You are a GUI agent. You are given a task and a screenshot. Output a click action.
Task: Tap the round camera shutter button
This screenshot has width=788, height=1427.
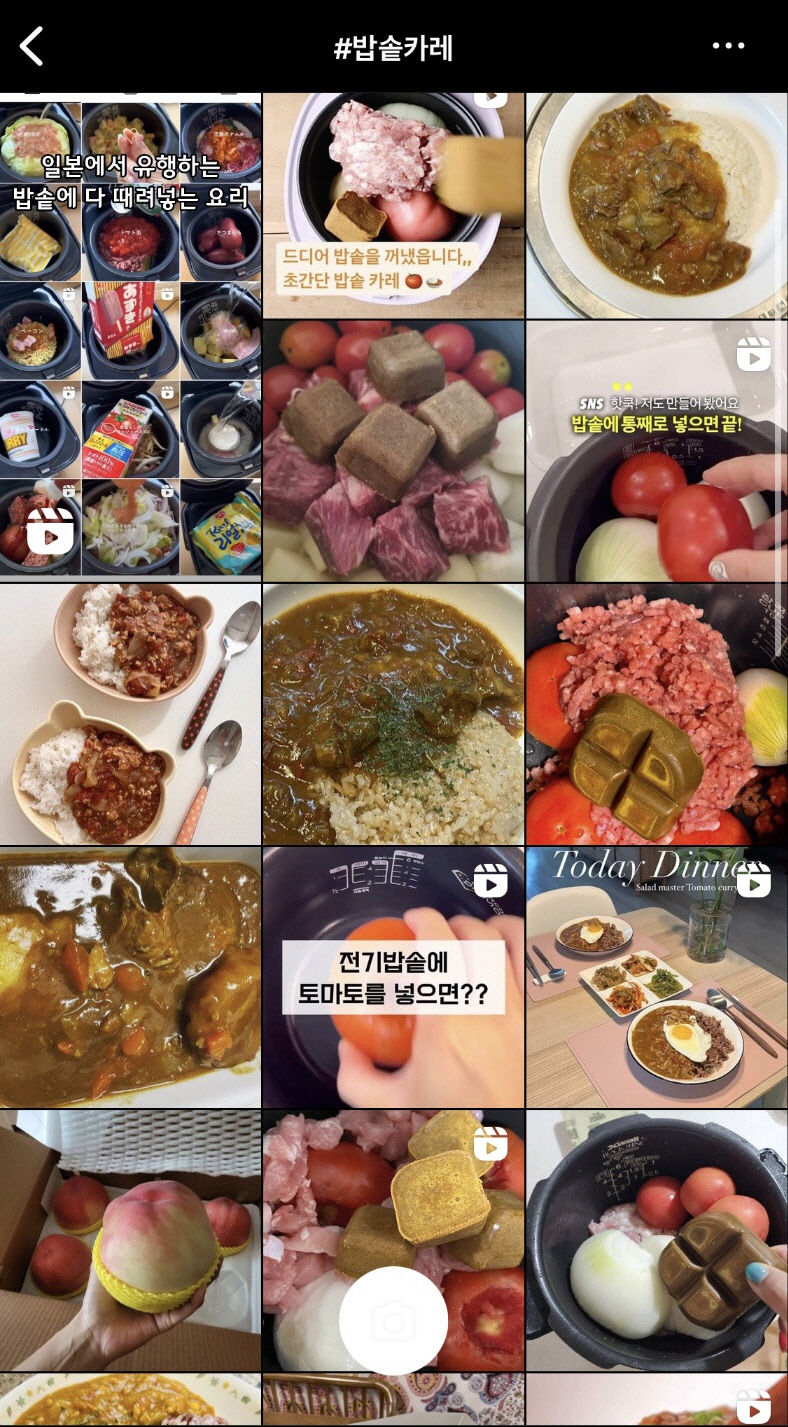[393, 1320]
